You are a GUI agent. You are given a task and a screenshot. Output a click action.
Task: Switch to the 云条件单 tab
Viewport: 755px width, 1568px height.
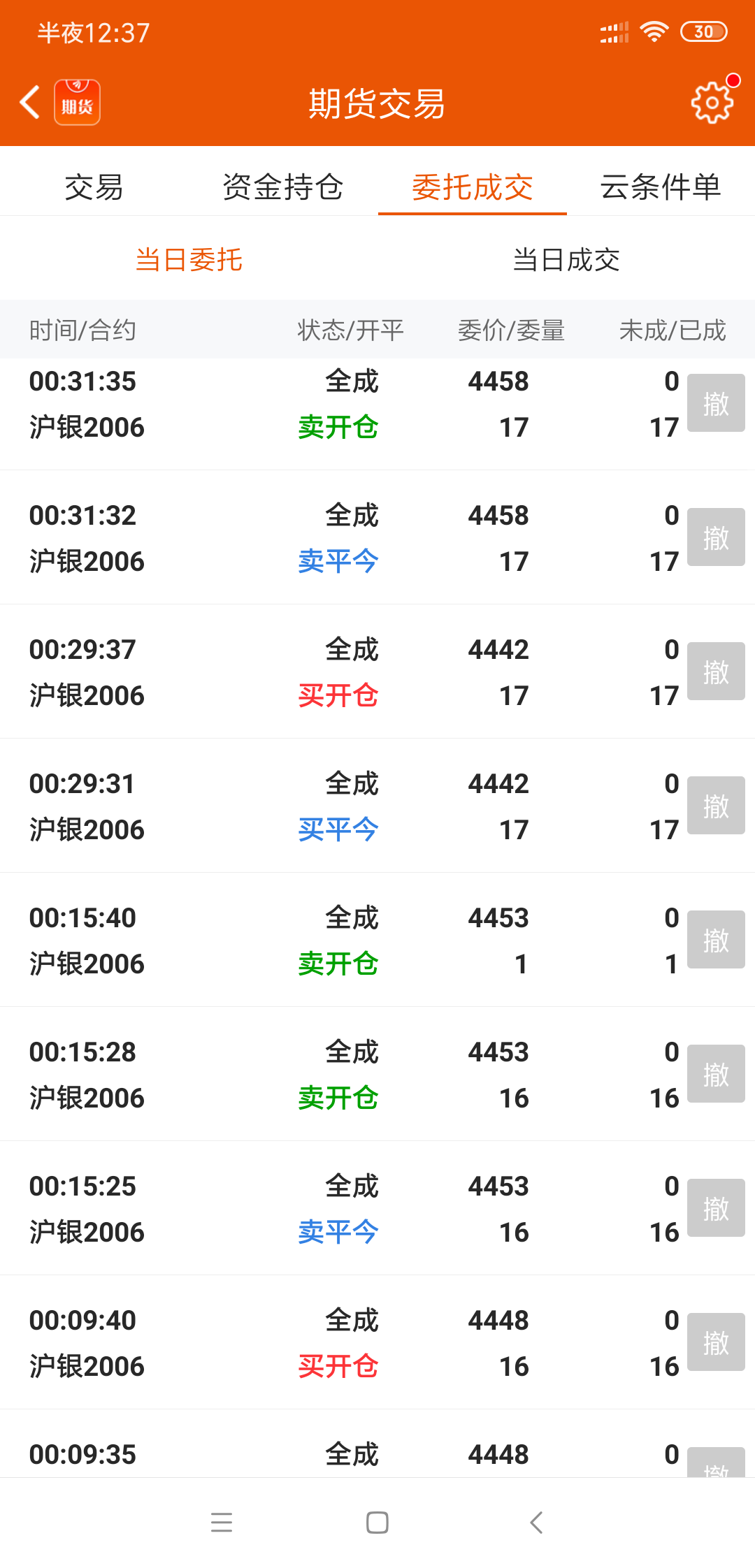[x=661, y=187]
